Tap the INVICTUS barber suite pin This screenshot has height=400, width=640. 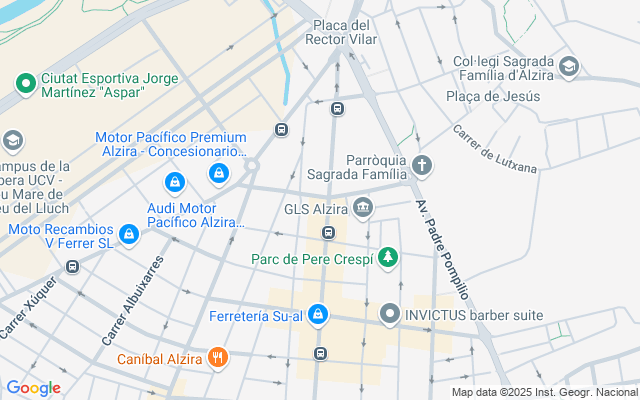click(390, 315)
